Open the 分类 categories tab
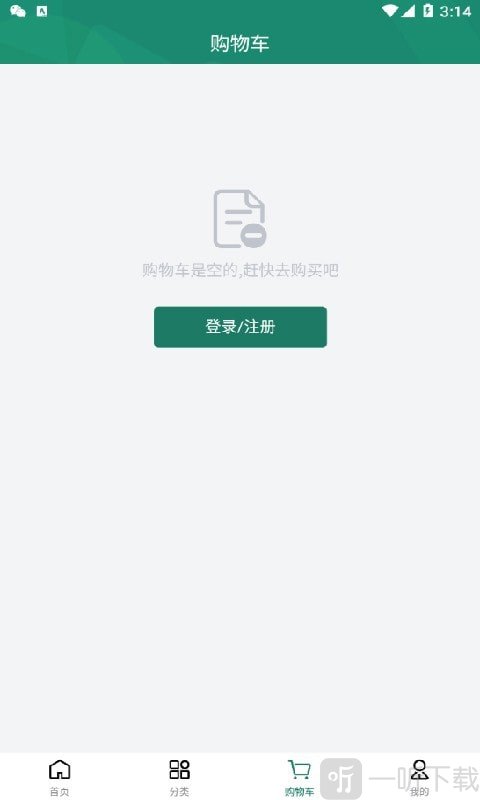 tap(180, 778)
